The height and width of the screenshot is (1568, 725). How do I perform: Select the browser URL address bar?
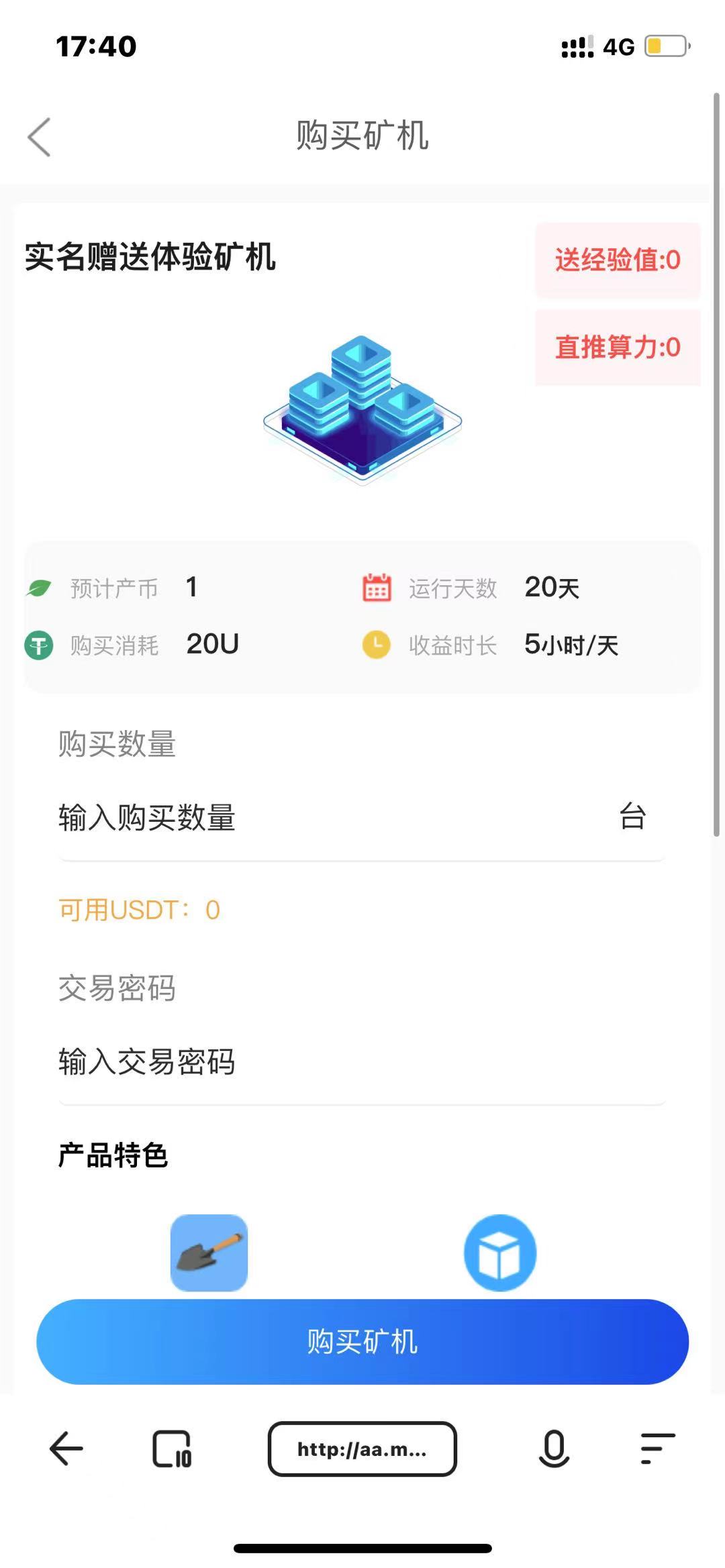(x=362, y=1449)
